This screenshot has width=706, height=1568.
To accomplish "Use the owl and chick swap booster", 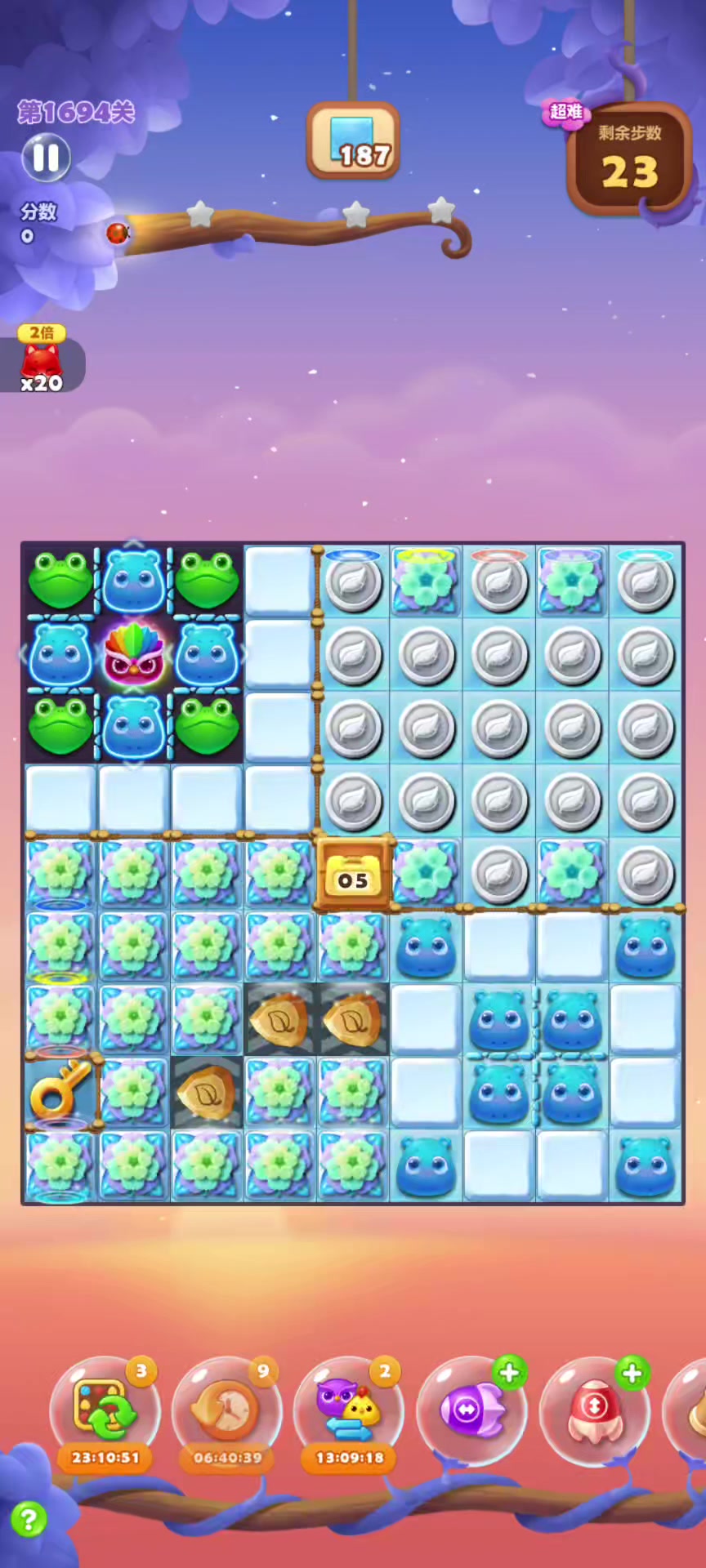I will (349, 1410).
